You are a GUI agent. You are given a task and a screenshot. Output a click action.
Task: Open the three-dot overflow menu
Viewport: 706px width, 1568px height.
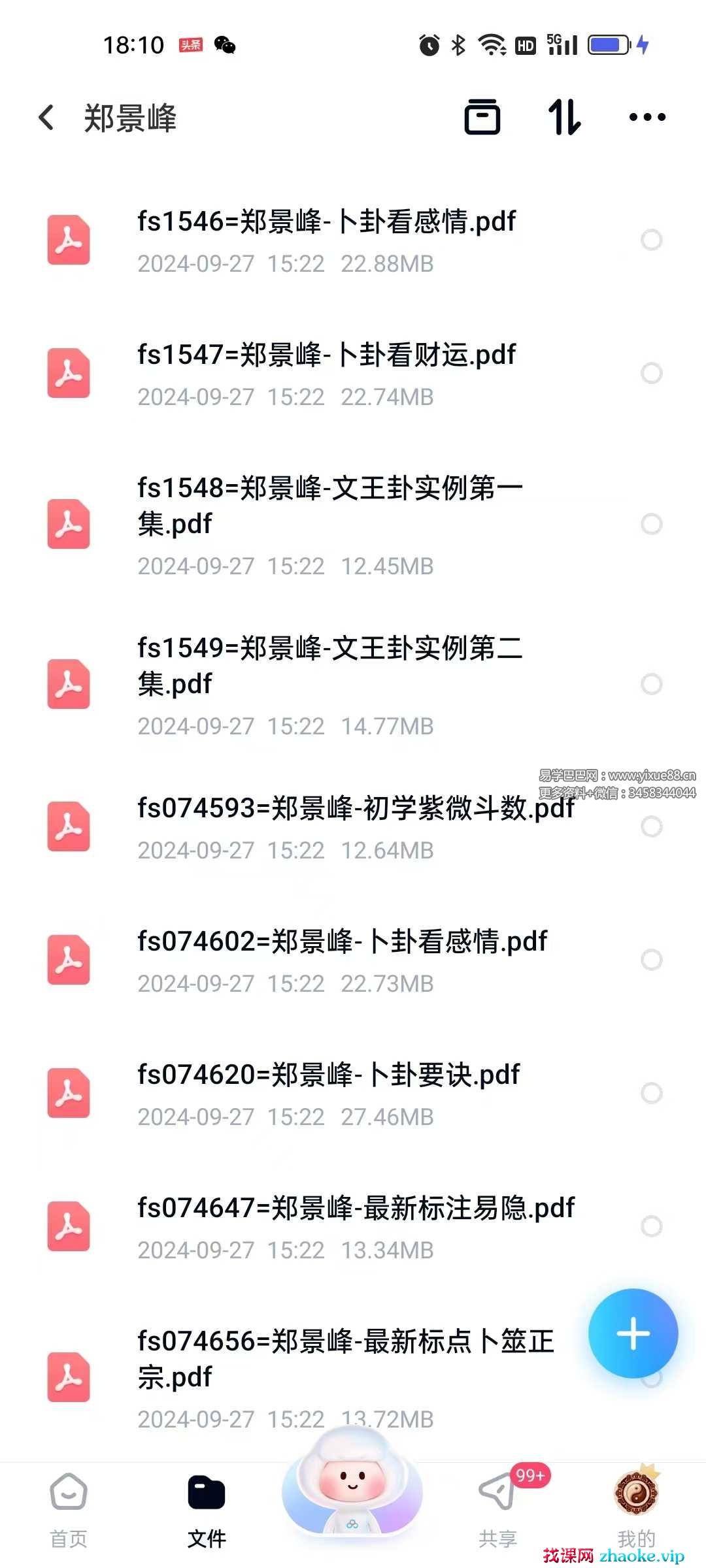coord(647,118)
